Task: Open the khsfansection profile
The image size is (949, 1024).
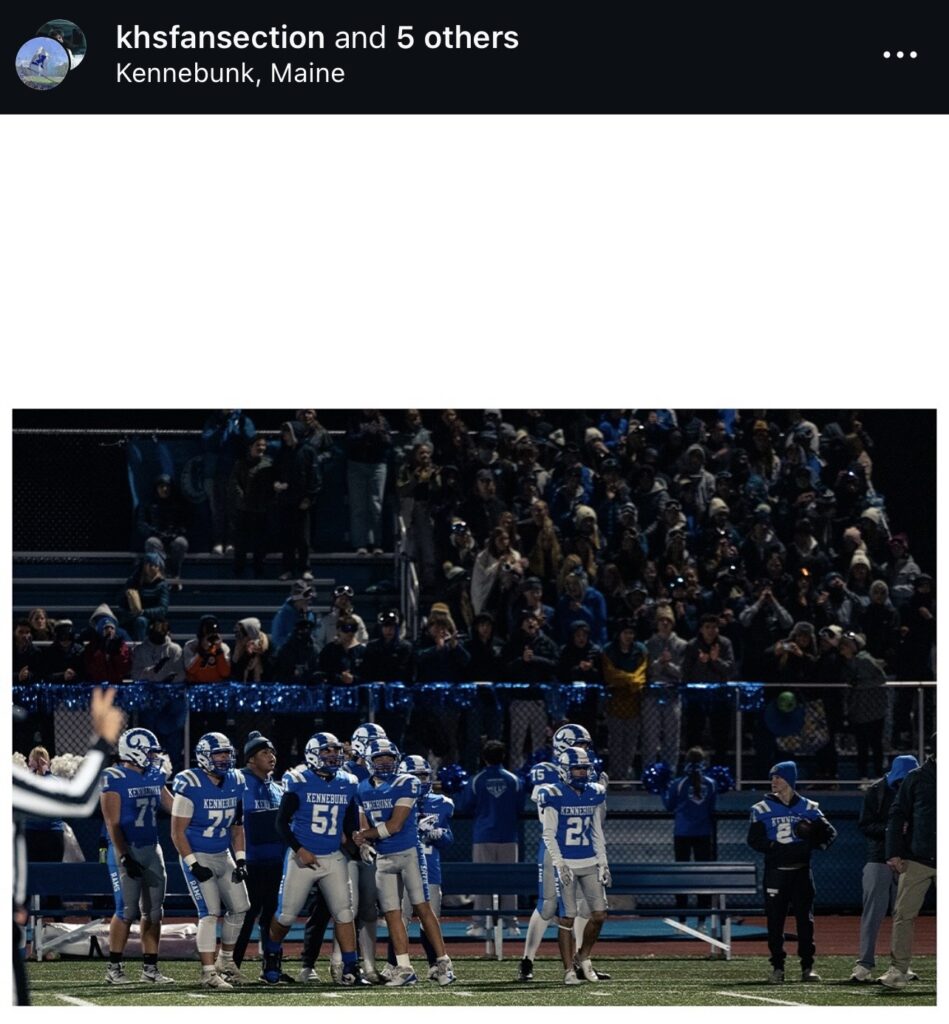Action: (x=220, y=38)
